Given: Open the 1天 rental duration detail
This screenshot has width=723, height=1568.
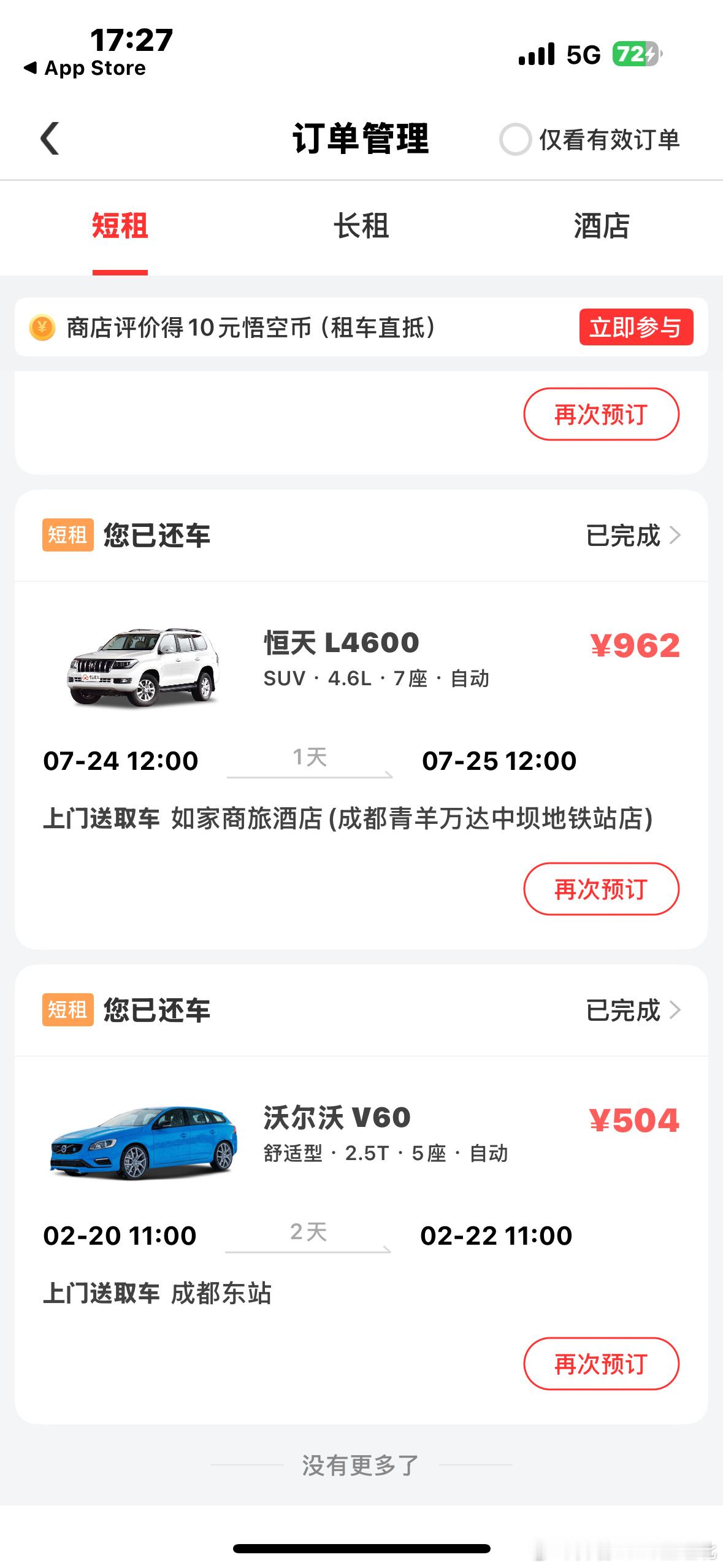Looking at the screenshot, I should 310,759.
